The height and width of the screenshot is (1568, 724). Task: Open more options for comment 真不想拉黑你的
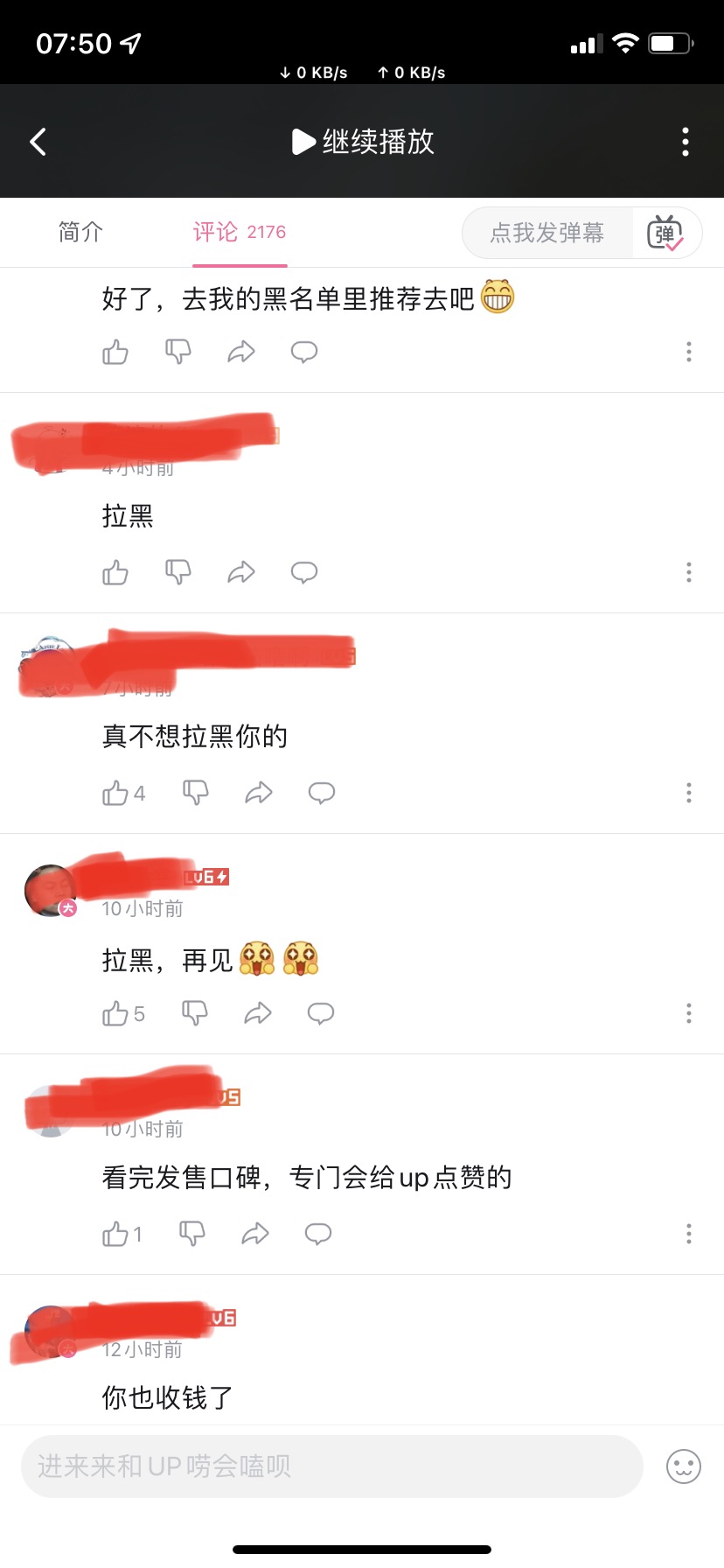pos(688,793)
